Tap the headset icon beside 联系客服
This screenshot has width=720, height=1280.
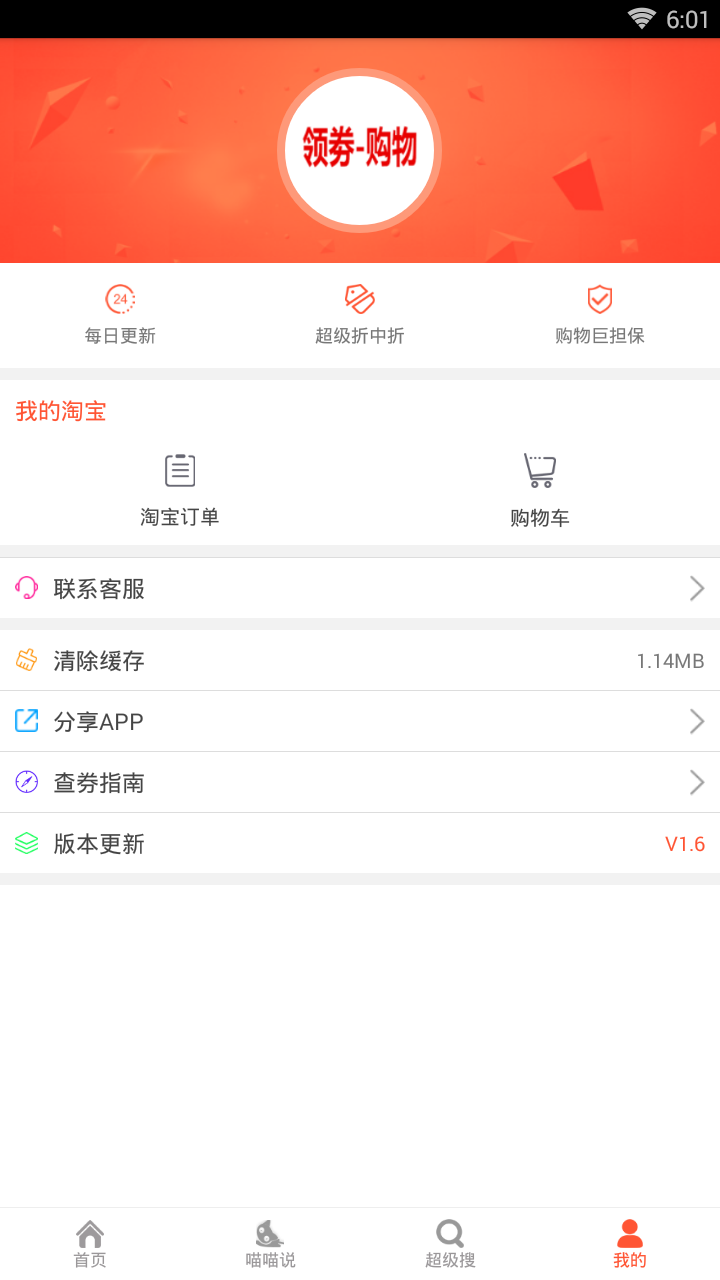(x=27, y=588)
